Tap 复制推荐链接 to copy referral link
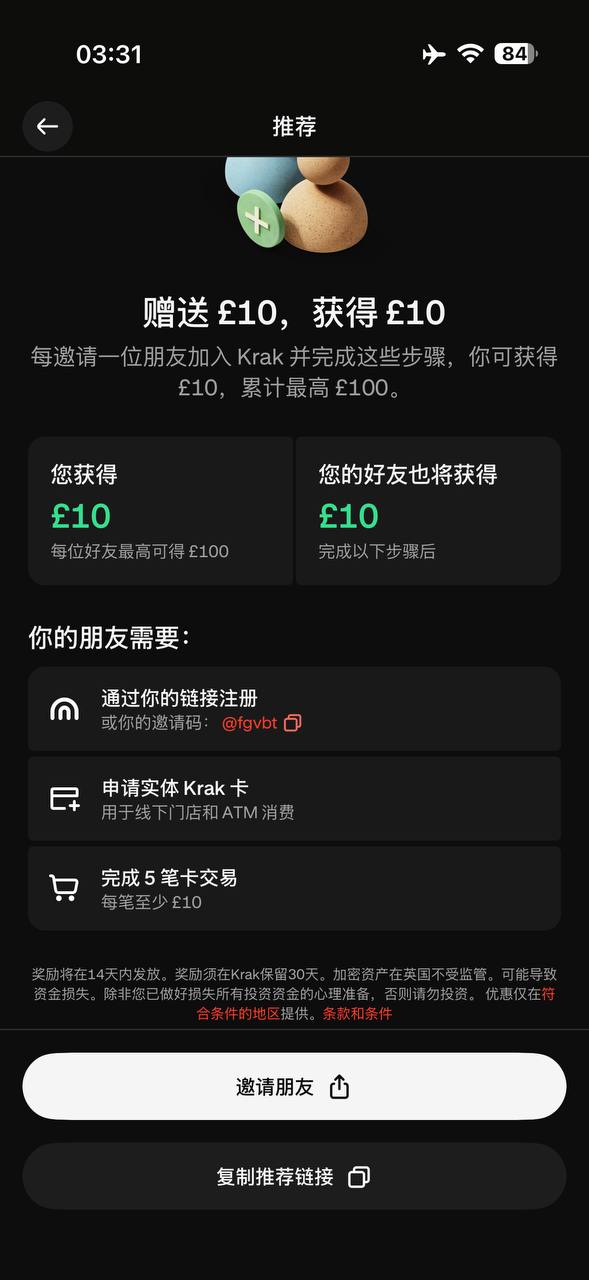This screenshot has height=1280, width=589. click(x=294, y=1177)
